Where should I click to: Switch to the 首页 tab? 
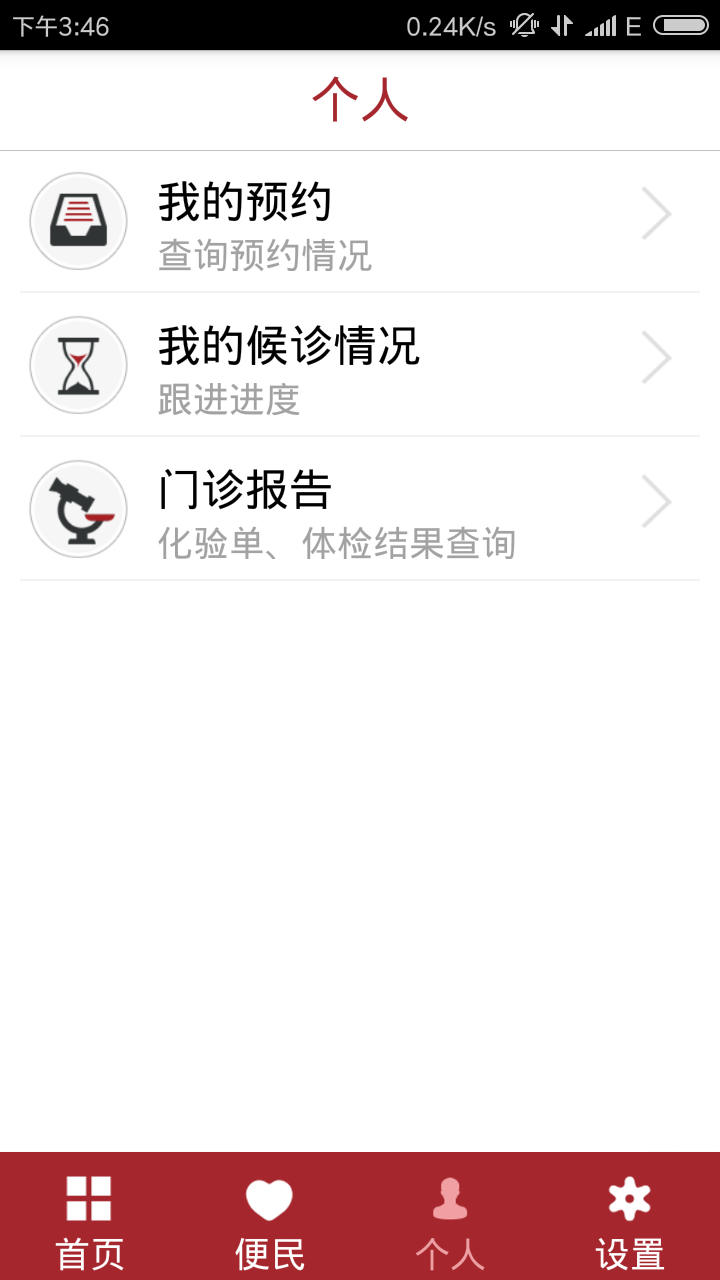pos(90,1216)
